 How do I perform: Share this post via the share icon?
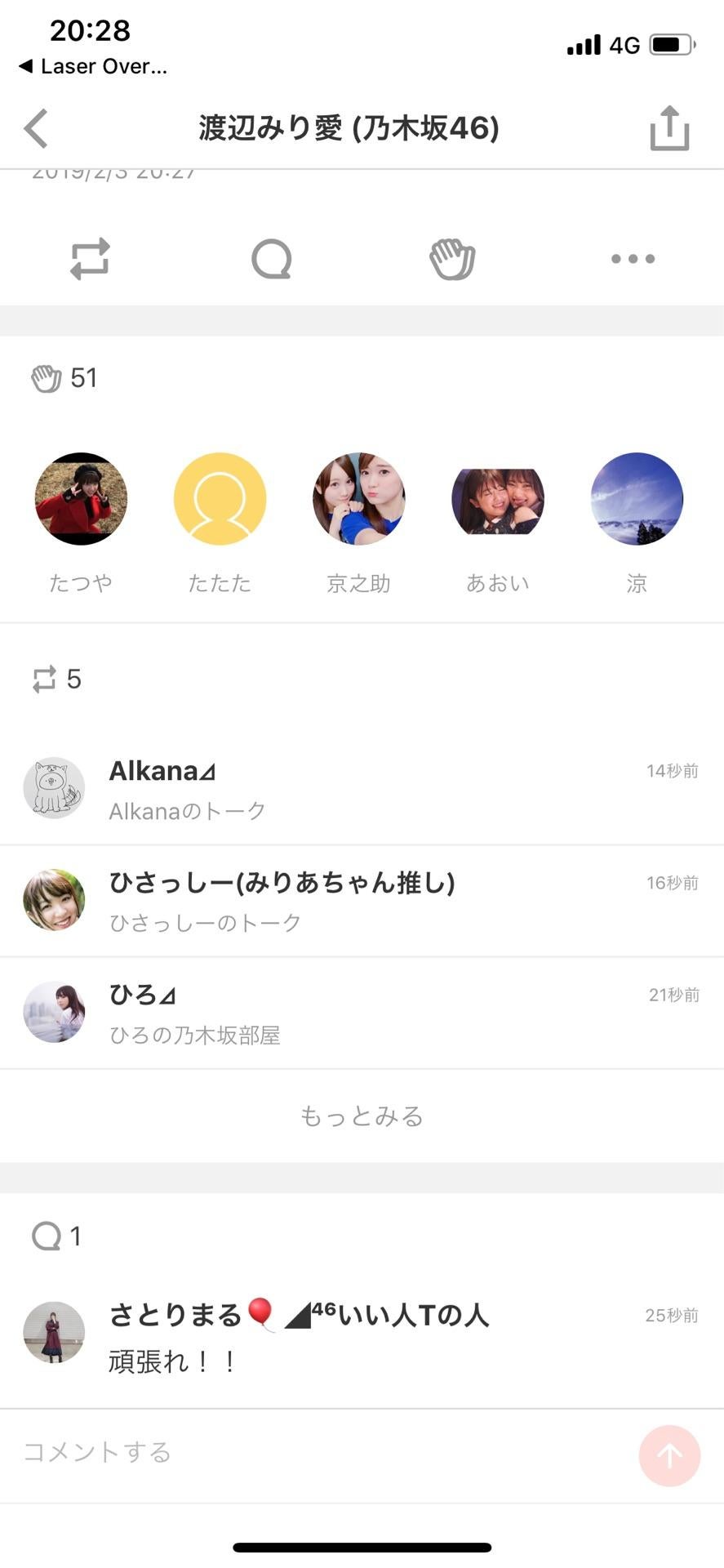pos(669,128)
